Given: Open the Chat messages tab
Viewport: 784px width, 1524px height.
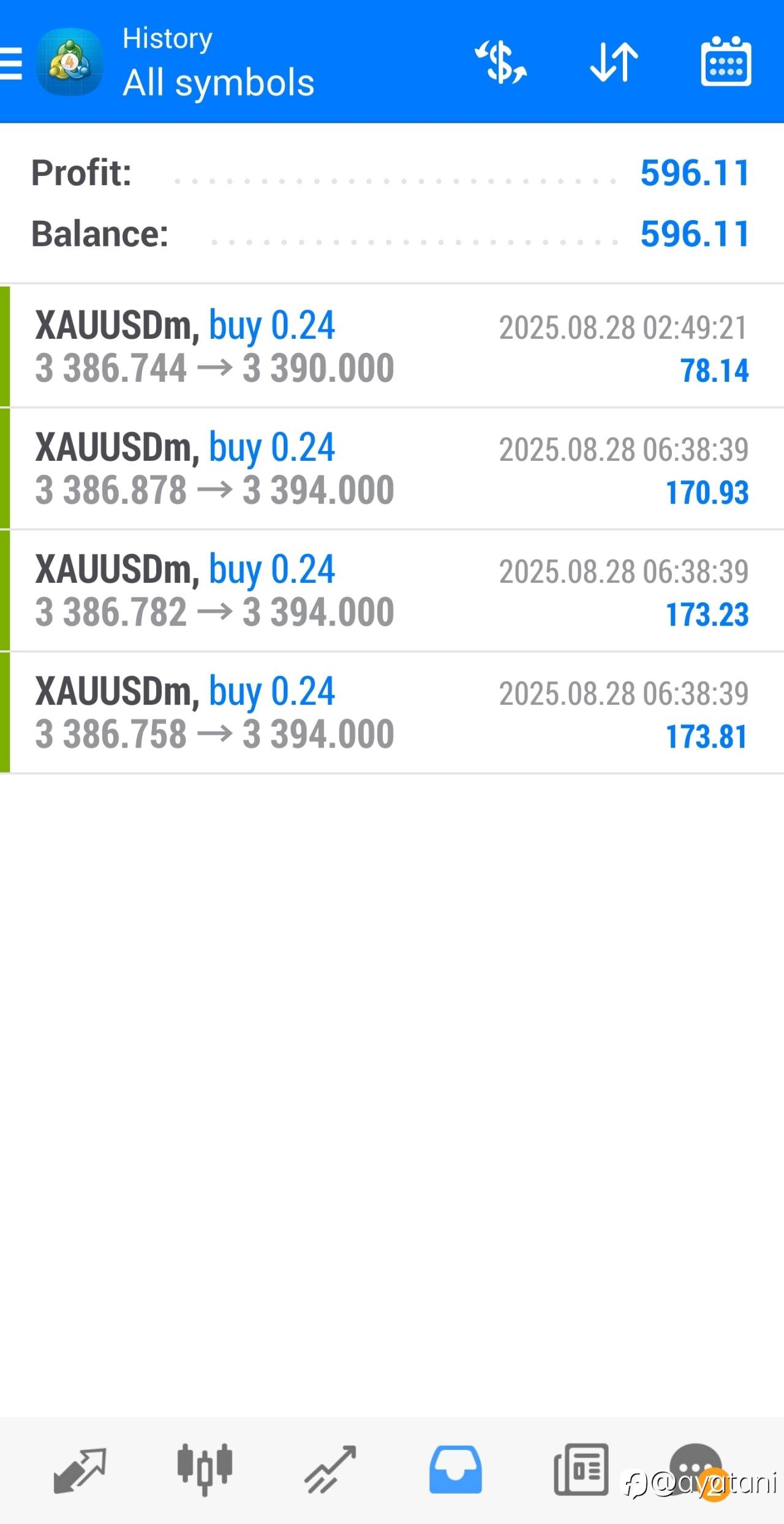Looking at the screenshot, I should pos(695,1470).
